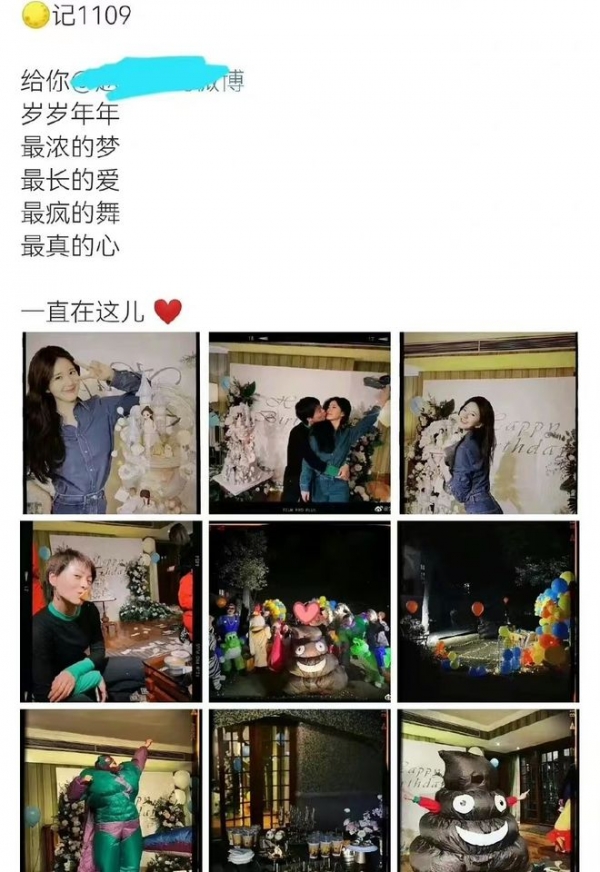Open photo of two people hugging
The image size is (600, 872).
[x=299, y=423]
